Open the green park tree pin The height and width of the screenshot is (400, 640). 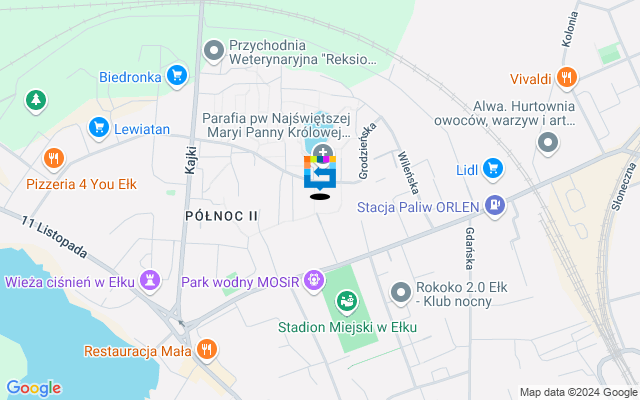(36, 100)
